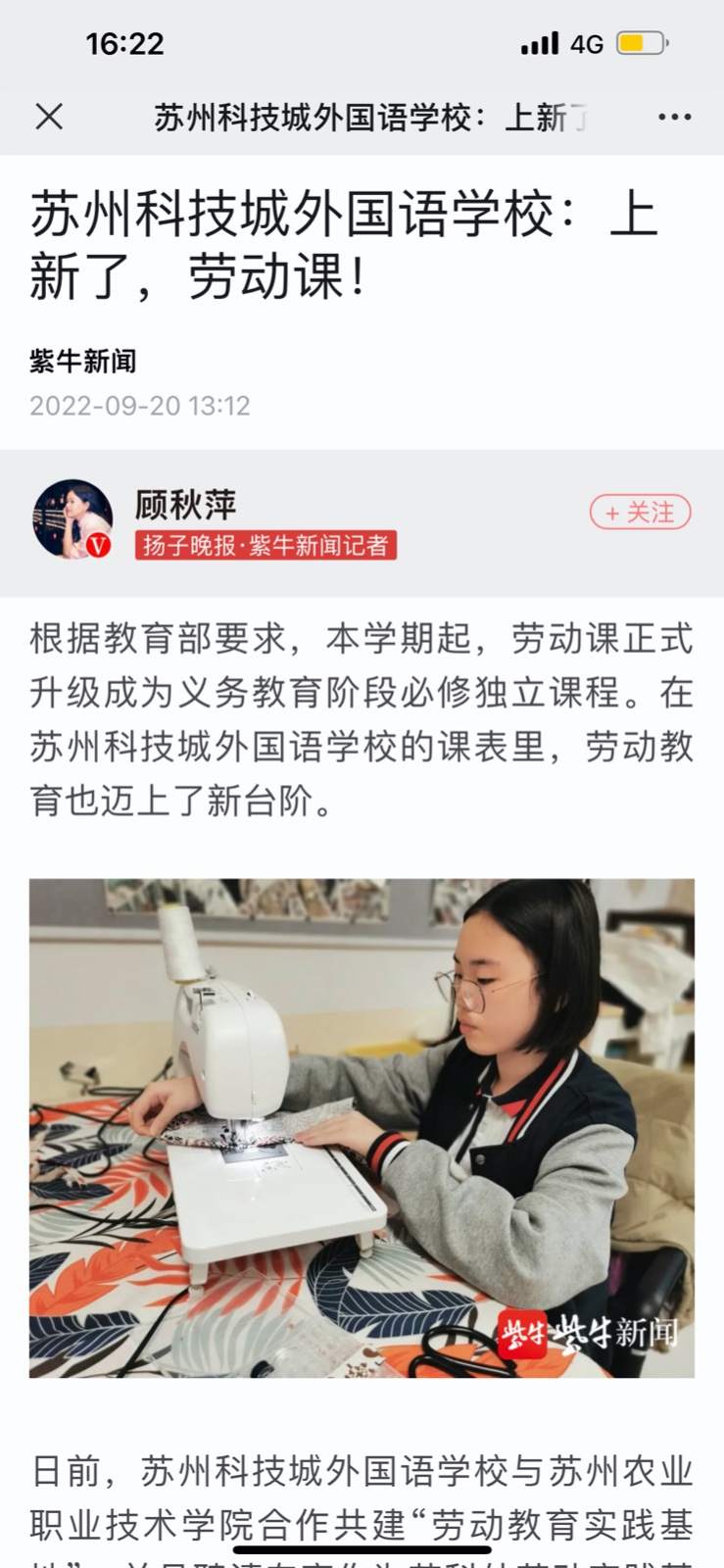This screenshot has width=724, height=1568.
Task: Close the article page
Action: 49,117
